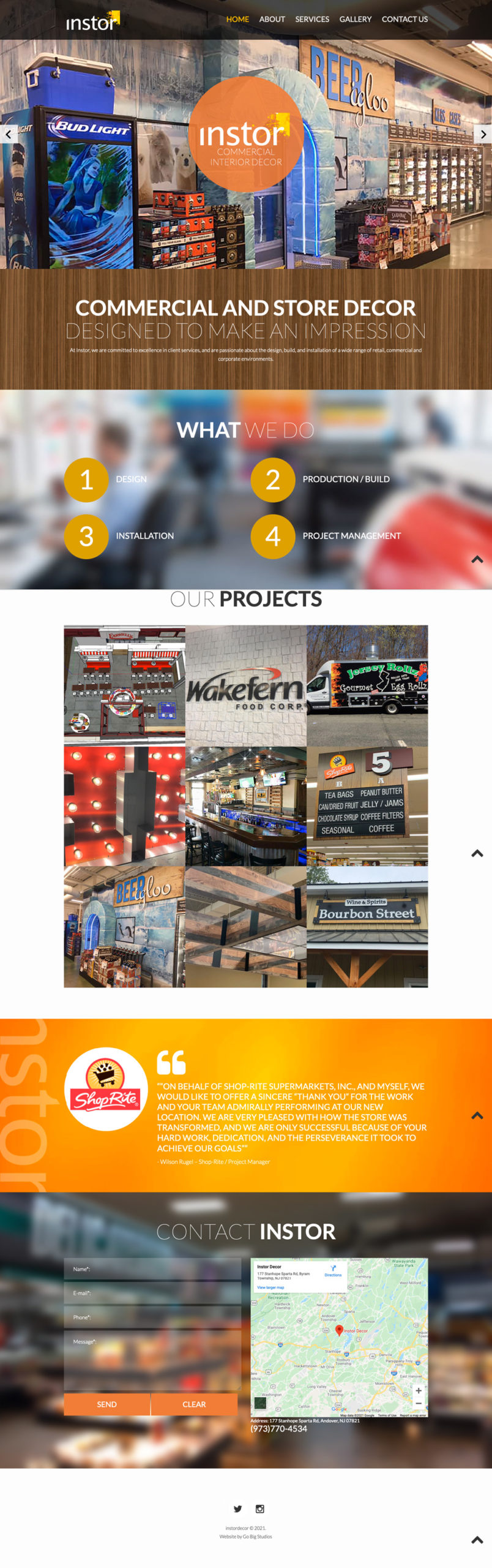Open the Jersey Rollz truck project
492x1568 pixels.
pos(367,685)
